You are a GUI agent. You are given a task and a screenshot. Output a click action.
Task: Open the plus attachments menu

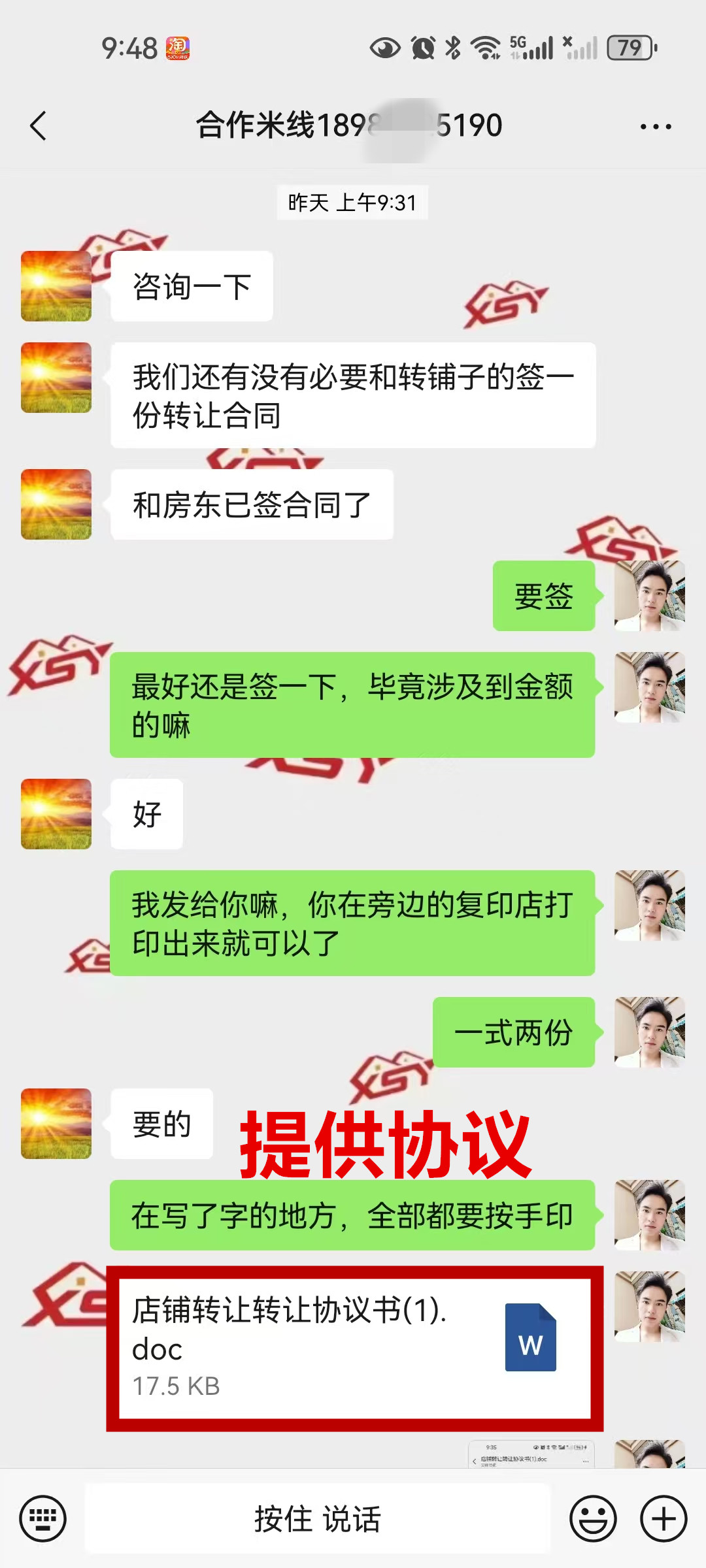pyautogui.click(x=664, y=1518)
